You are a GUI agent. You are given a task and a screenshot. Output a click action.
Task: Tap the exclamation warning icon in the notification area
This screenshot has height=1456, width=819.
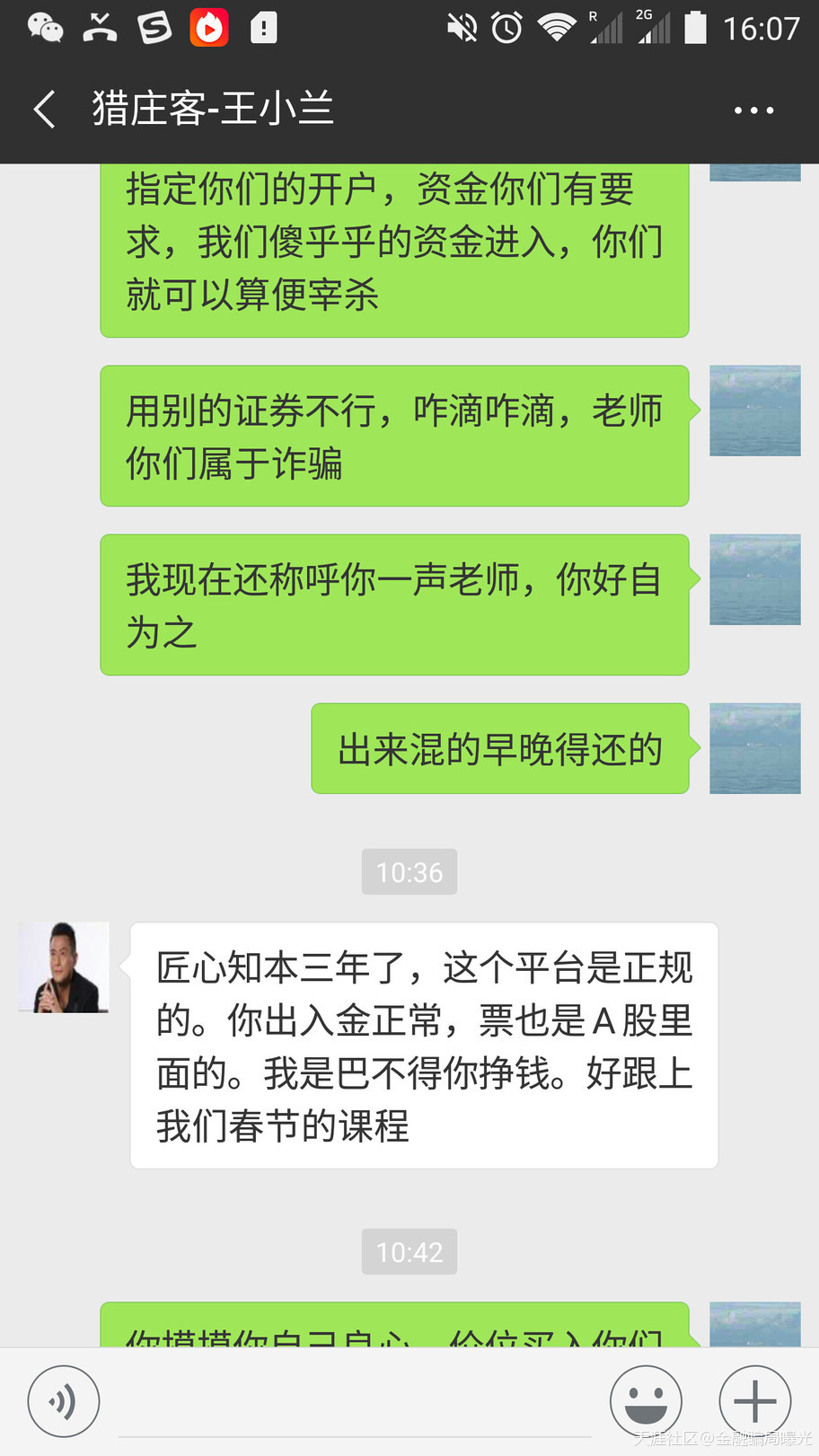[x=263, y=27]
